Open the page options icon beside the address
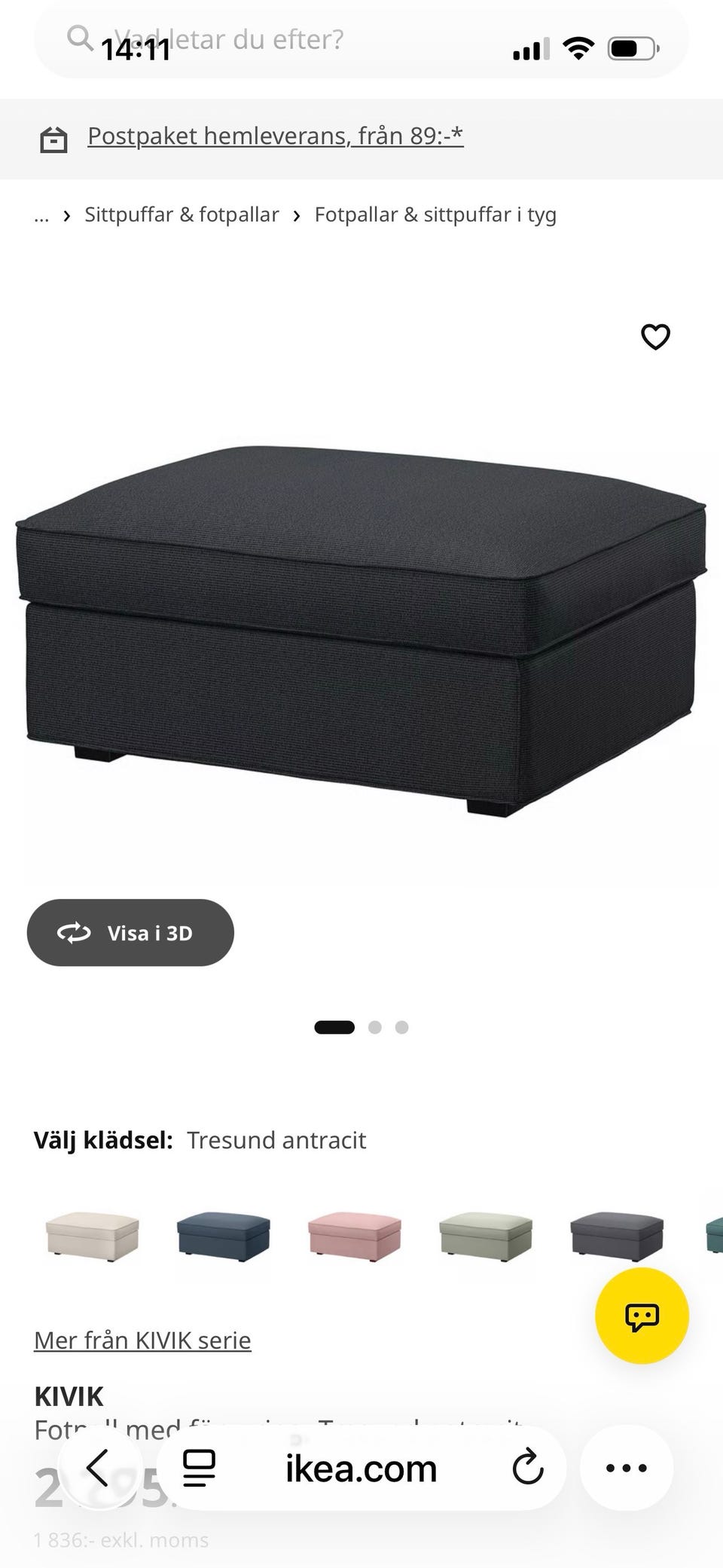Viewport: 723px width, 1568px height. (200, 1468)
